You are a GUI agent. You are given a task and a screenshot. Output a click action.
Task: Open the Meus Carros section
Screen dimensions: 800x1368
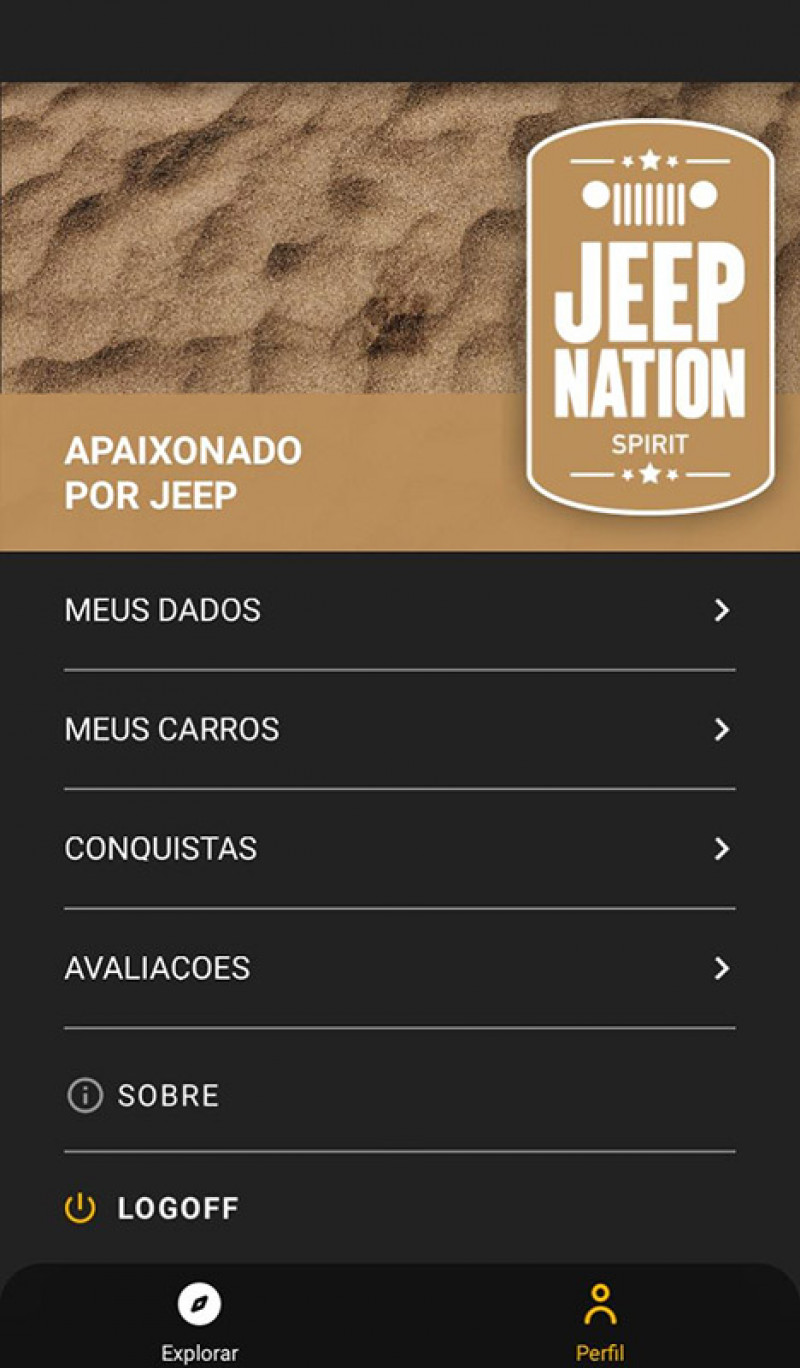(x=398, y=729)
